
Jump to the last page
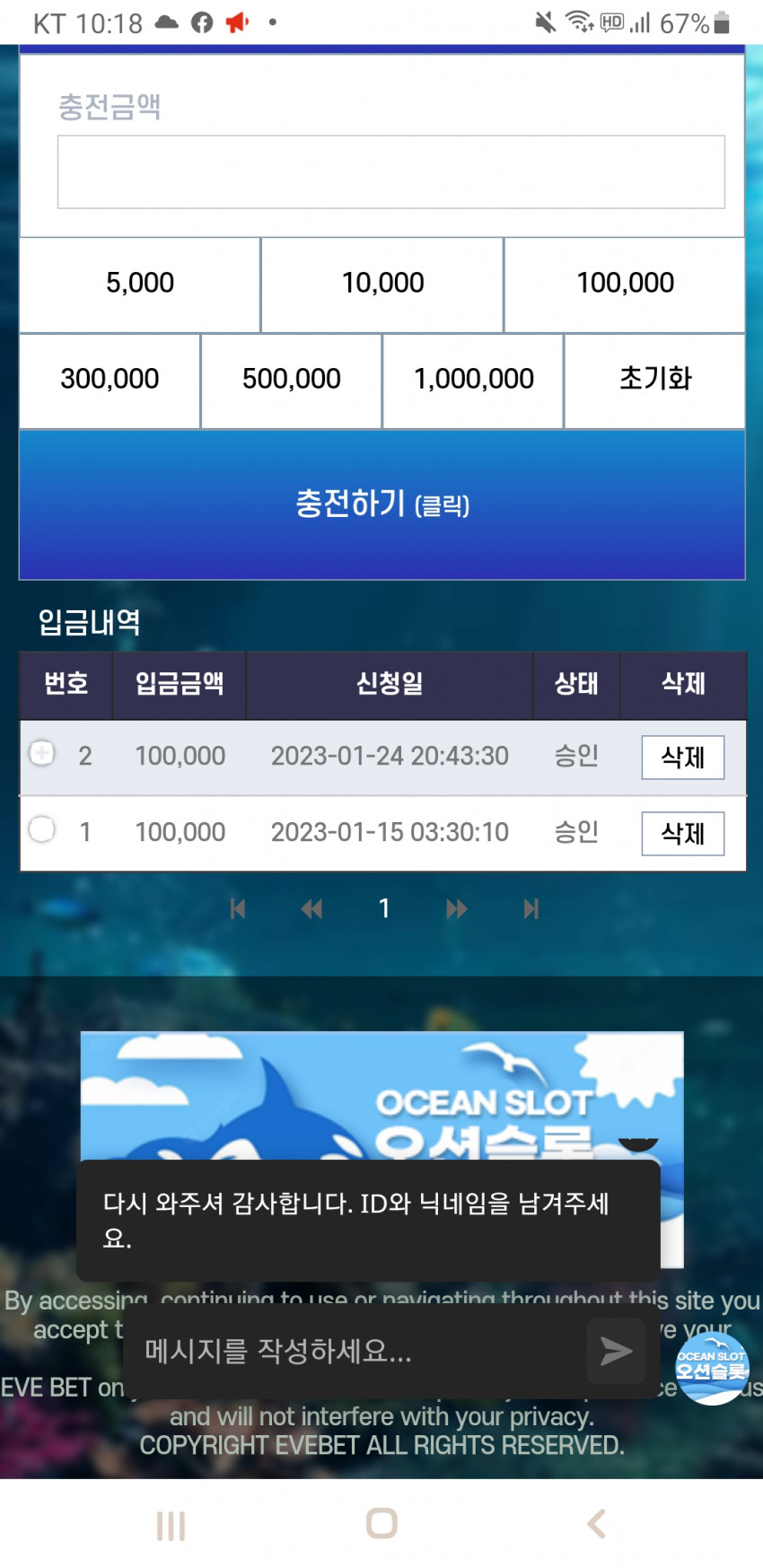coord(531,909)
